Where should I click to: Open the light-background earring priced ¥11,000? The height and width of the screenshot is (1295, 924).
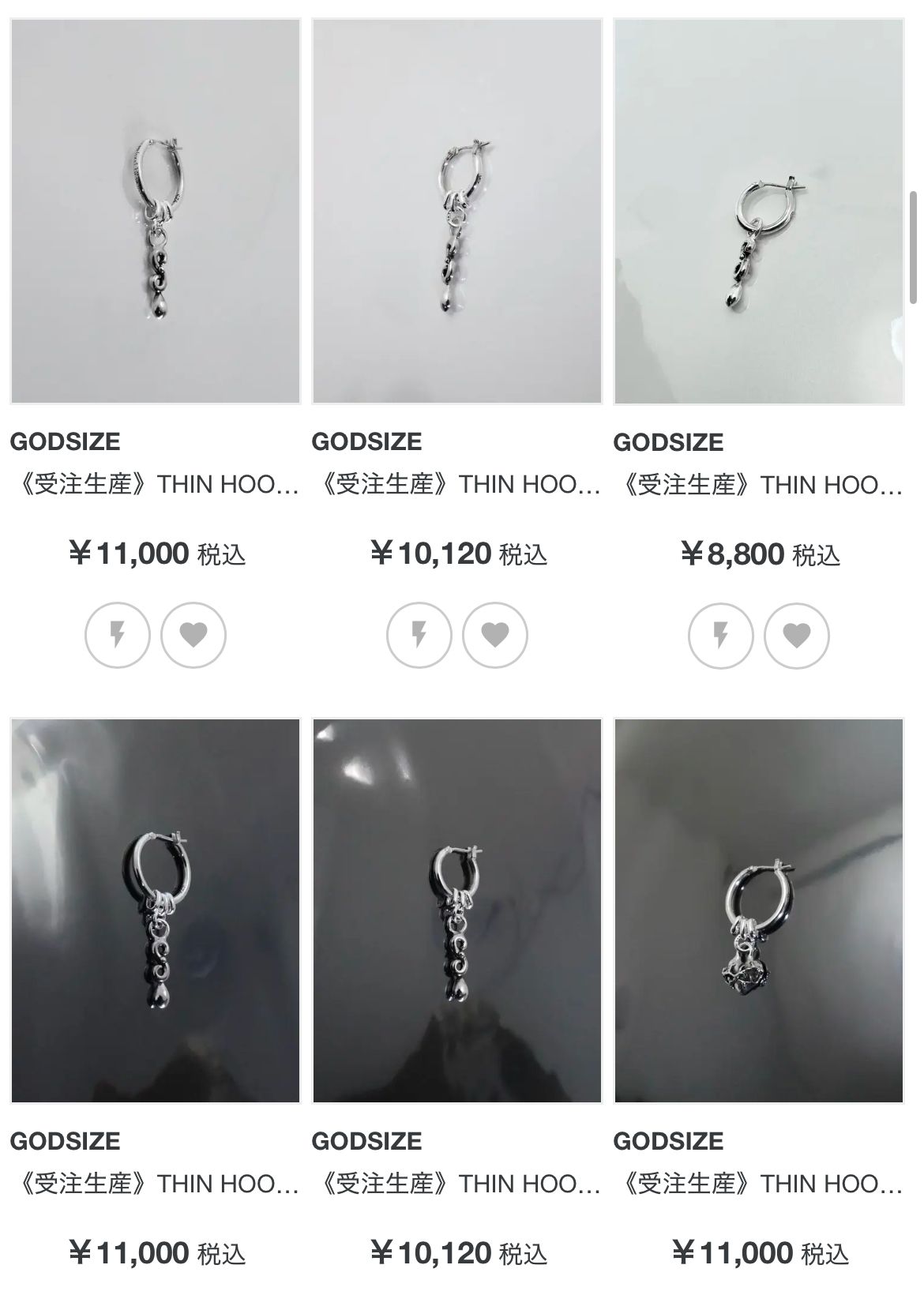click(x=156, y=212)
